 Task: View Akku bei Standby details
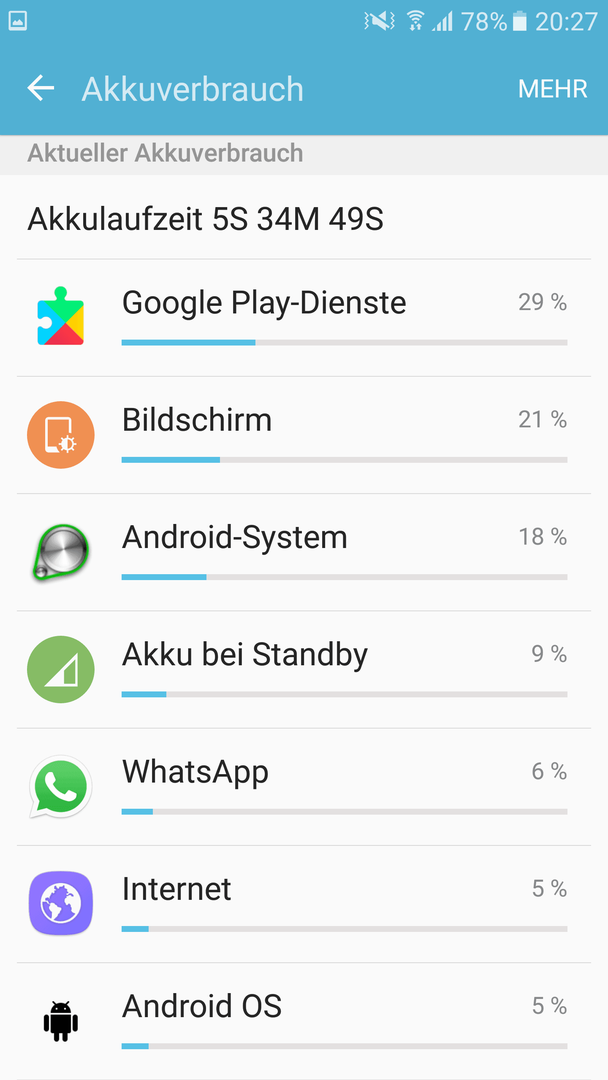[304, 669]
